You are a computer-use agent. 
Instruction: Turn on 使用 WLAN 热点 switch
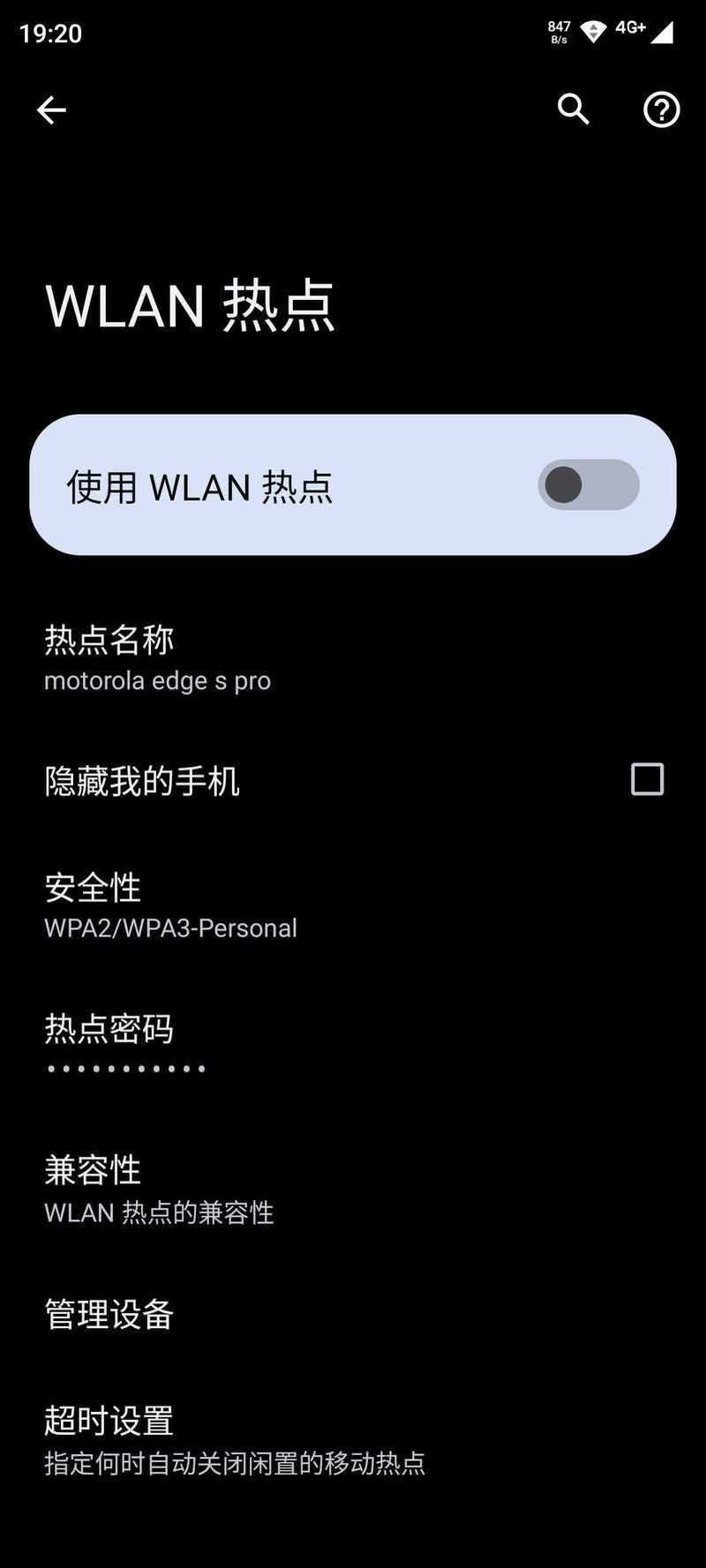coord(589,484)
